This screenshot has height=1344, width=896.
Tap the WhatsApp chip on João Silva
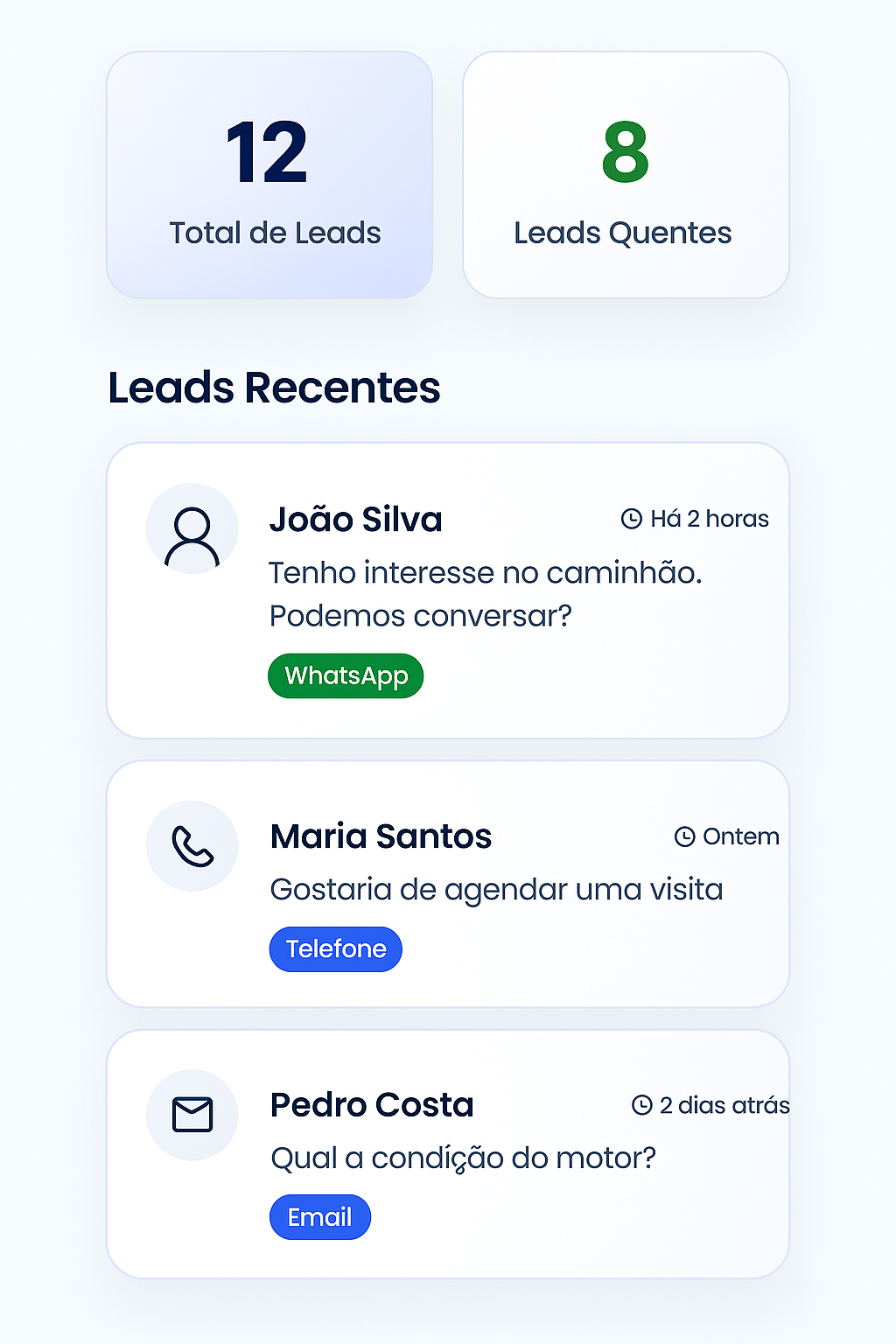(x=346, y=676)
